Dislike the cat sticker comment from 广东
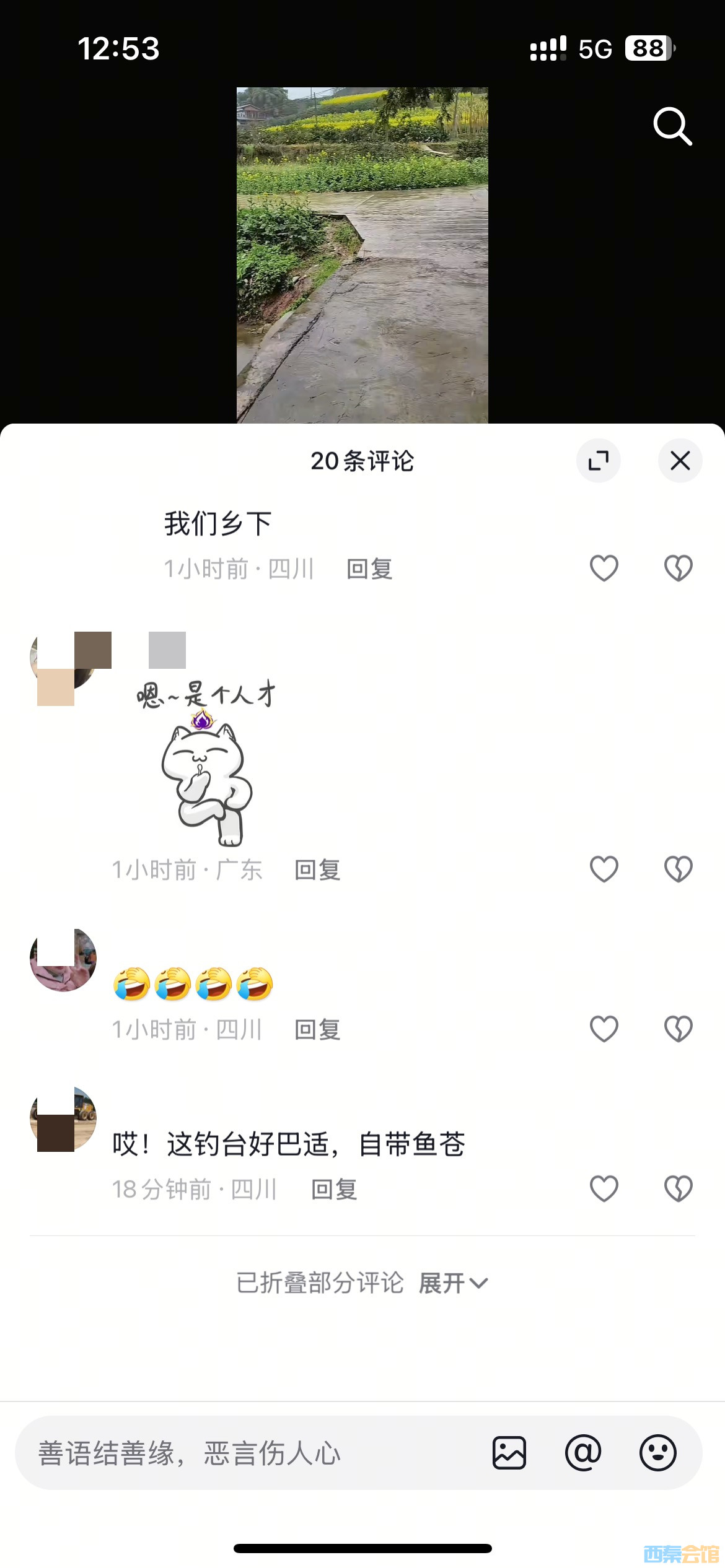Screen dimensions: 725x1568 coord(678,869)
